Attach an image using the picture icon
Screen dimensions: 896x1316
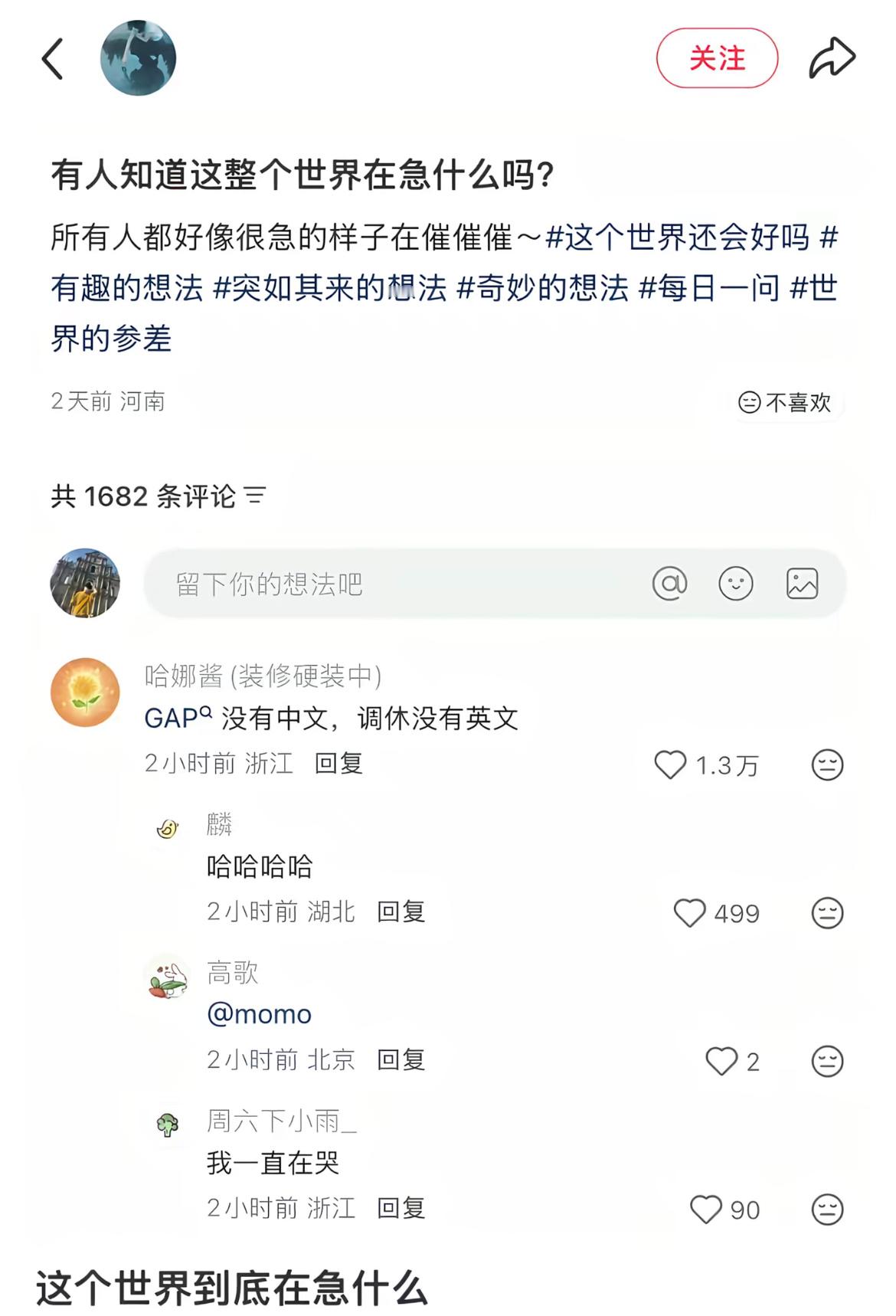click(x=802, y=584)
